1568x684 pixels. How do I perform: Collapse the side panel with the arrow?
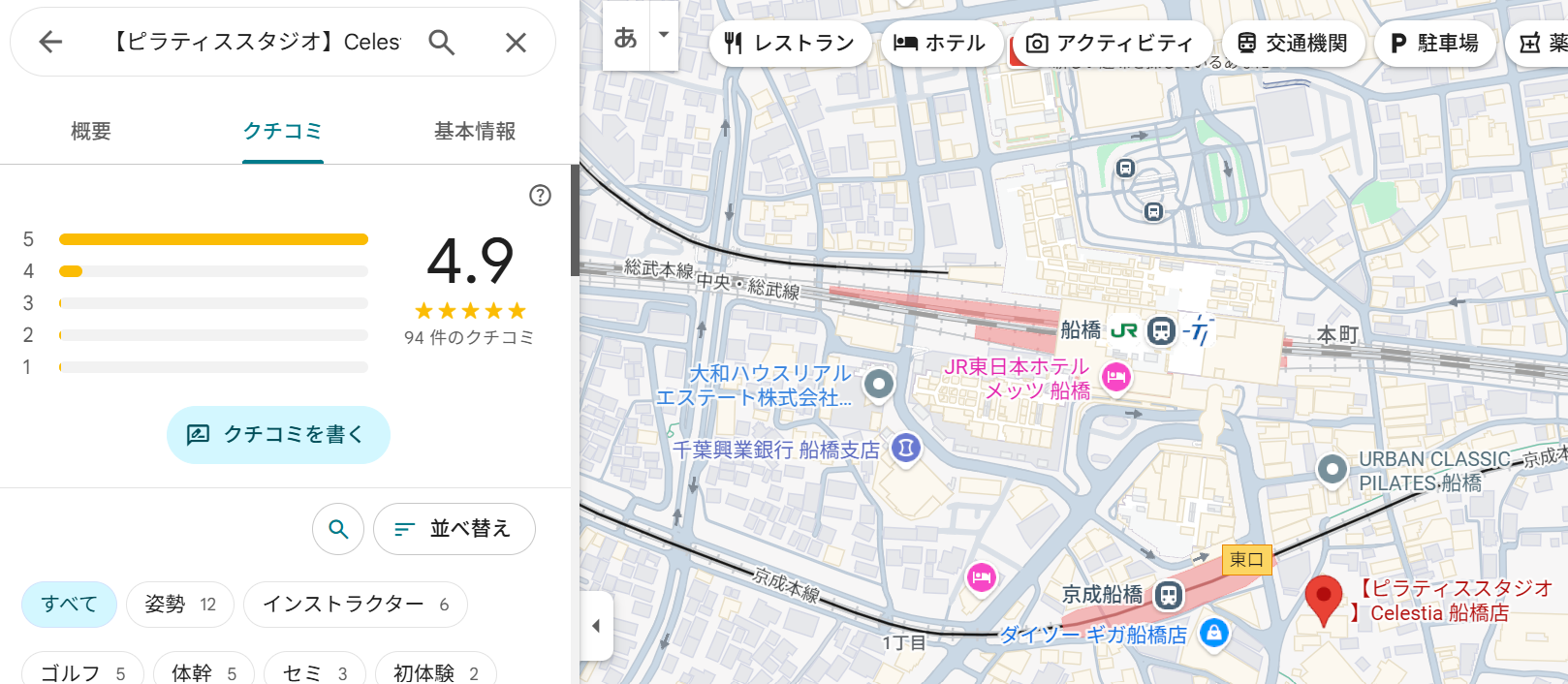point(596,626)
